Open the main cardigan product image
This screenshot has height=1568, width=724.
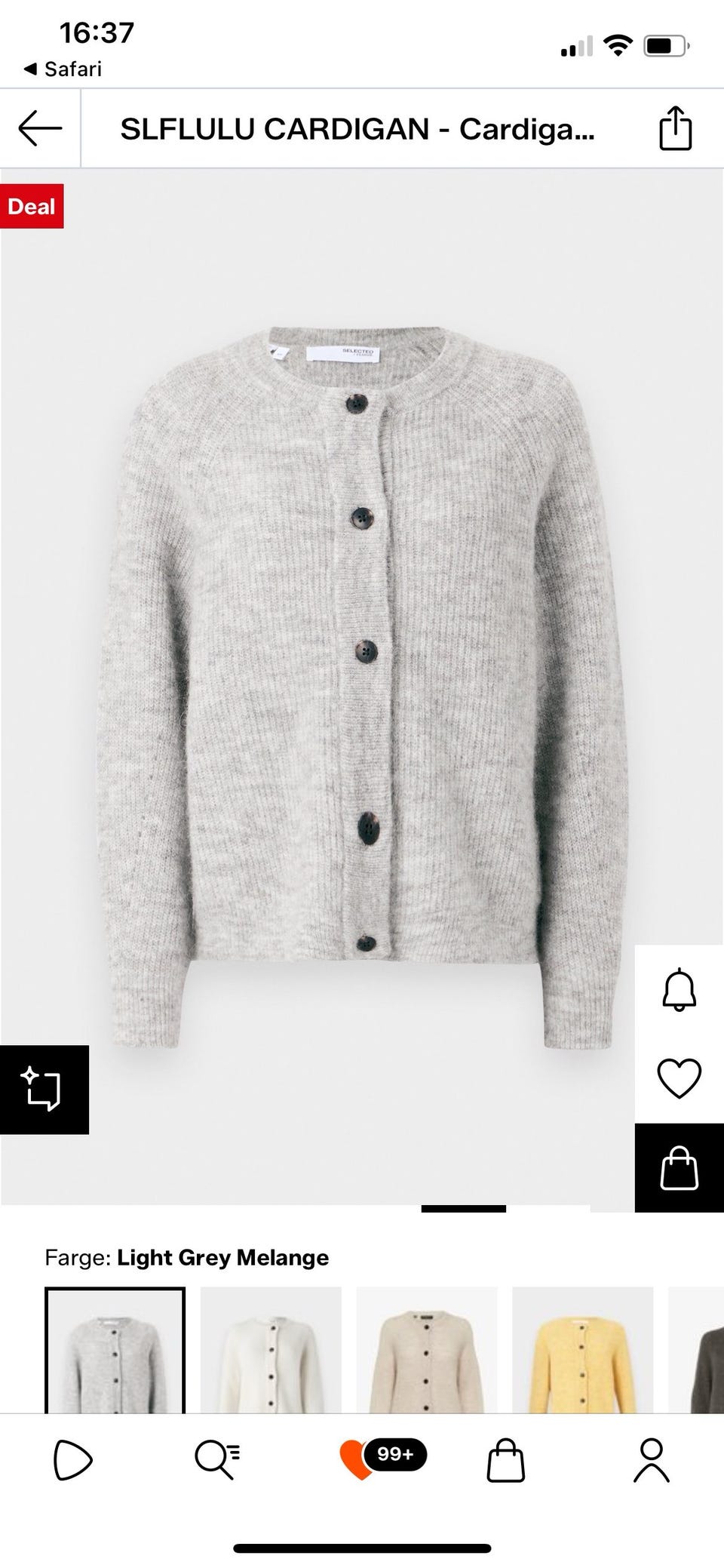(362, 679)
